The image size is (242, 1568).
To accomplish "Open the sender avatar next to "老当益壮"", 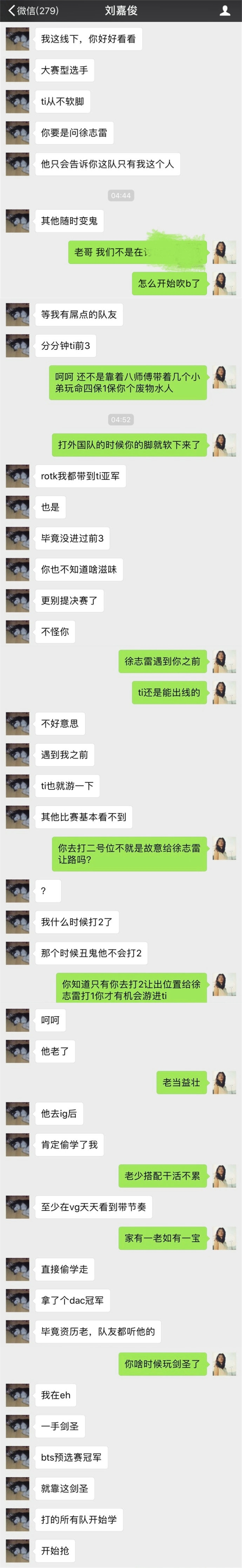I will click(224, 1082).
